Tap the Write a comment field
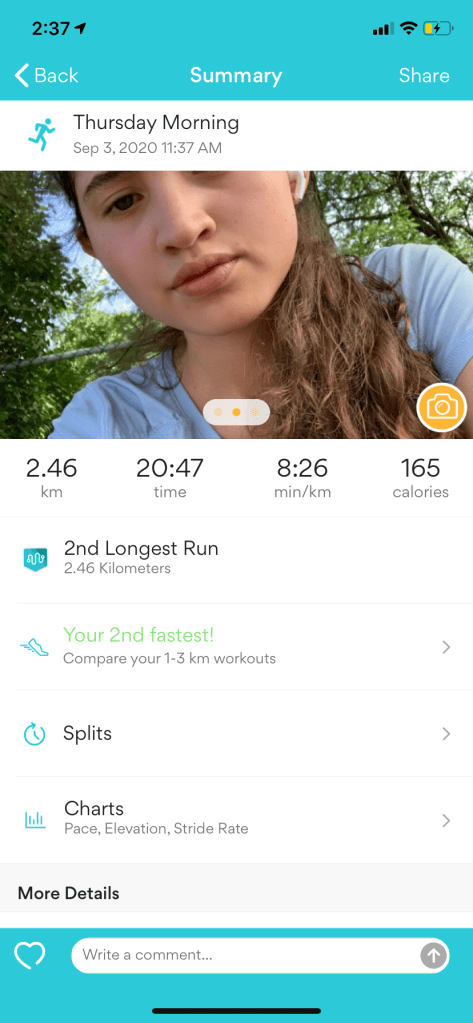The width and height of the screenshot is (473, 1023). pos(248,956)
